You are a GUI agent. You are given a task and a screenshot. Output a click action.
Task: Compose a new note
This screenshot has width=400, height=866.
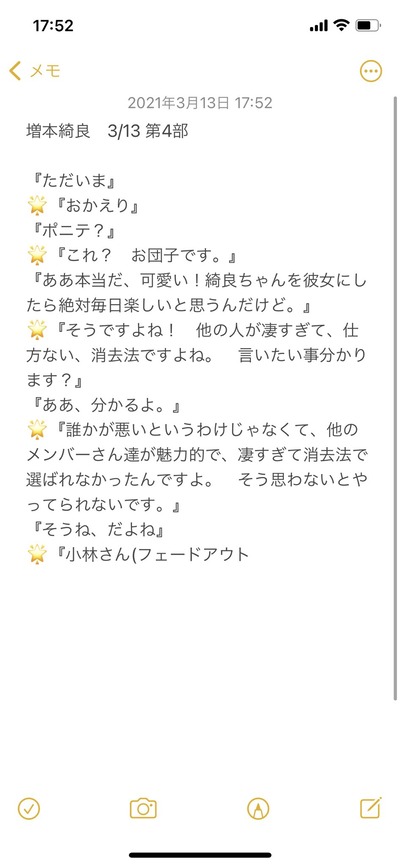point(371,808)
